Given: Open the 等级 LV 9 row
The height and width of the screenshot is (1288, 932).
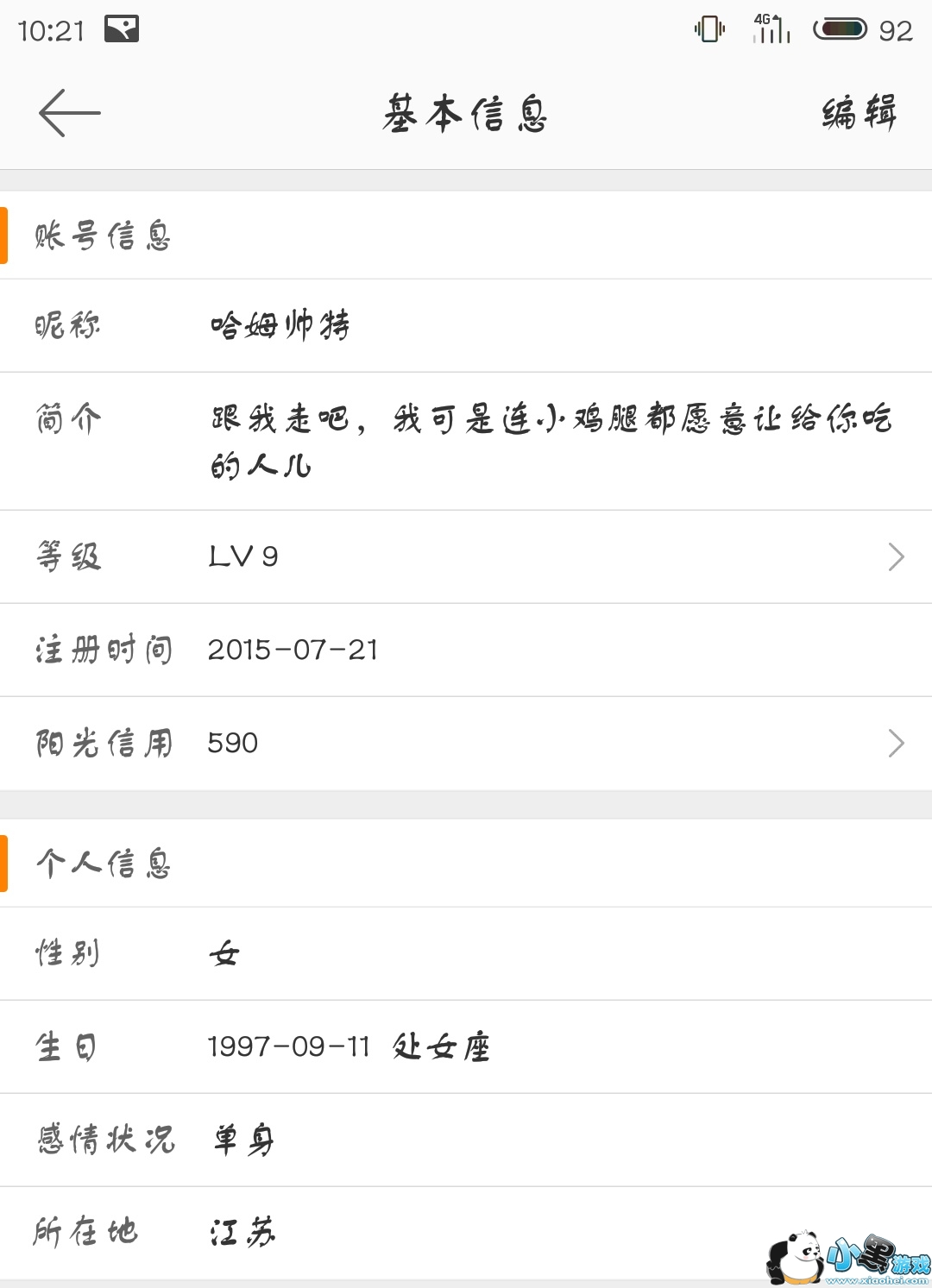Looking at the screenshot, I should pos(466,556).
